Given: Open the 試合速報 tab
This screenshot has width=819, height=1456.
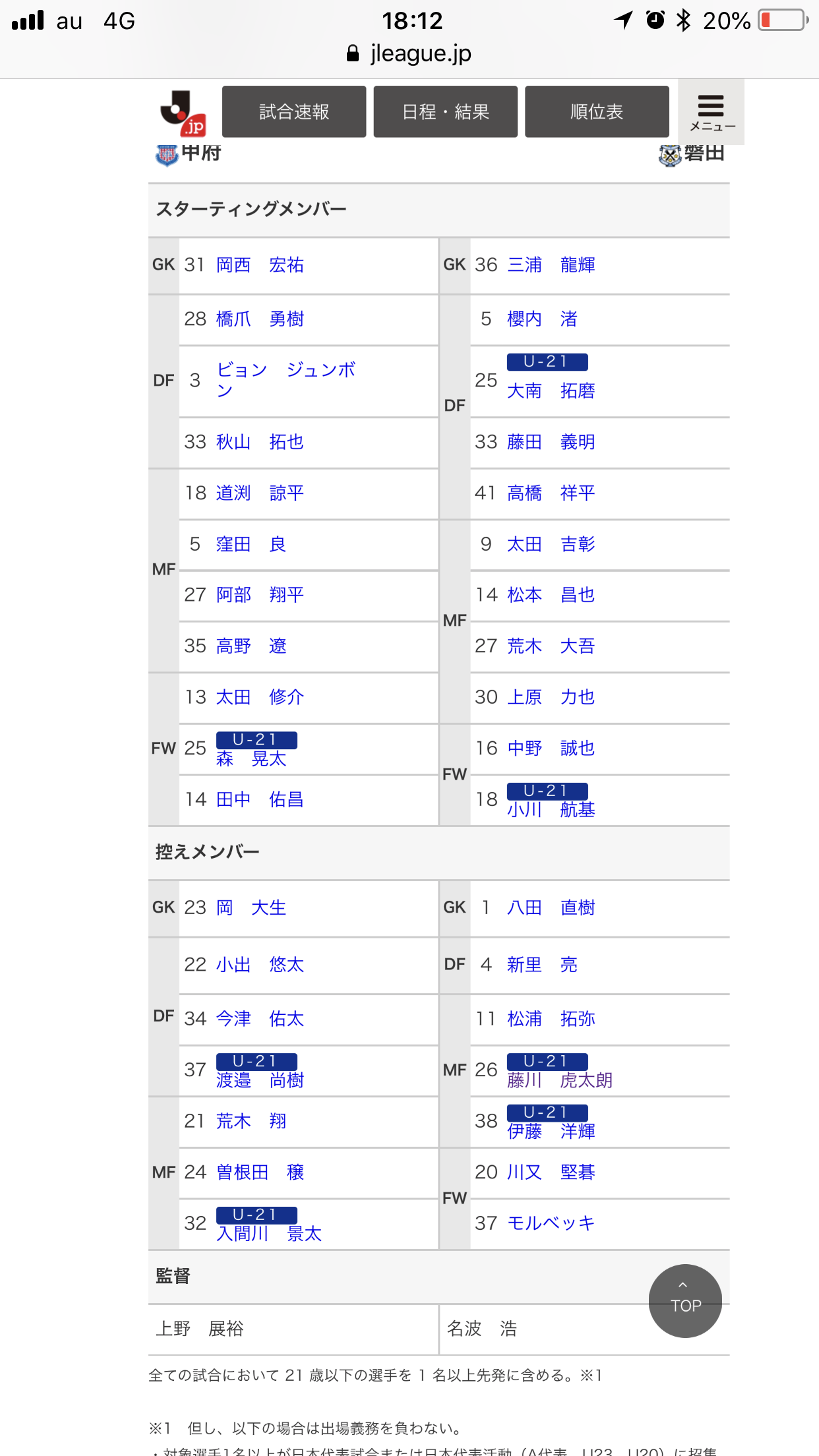Looking at the screenshot, I should coord(294,111).
